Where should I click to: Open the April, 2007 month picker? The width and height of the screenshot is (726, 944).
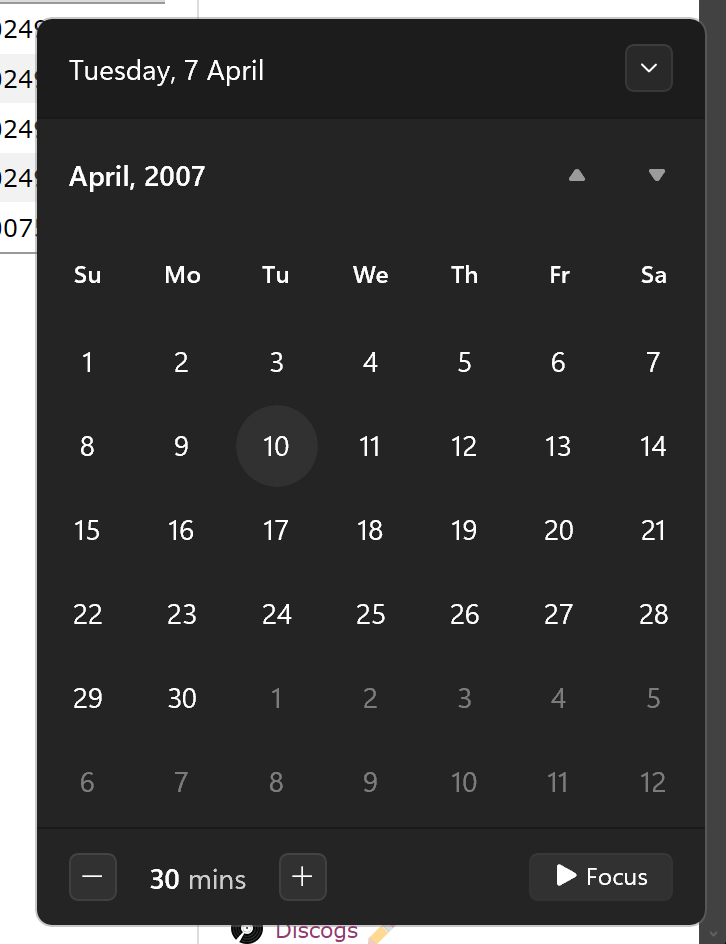[137, 177]
